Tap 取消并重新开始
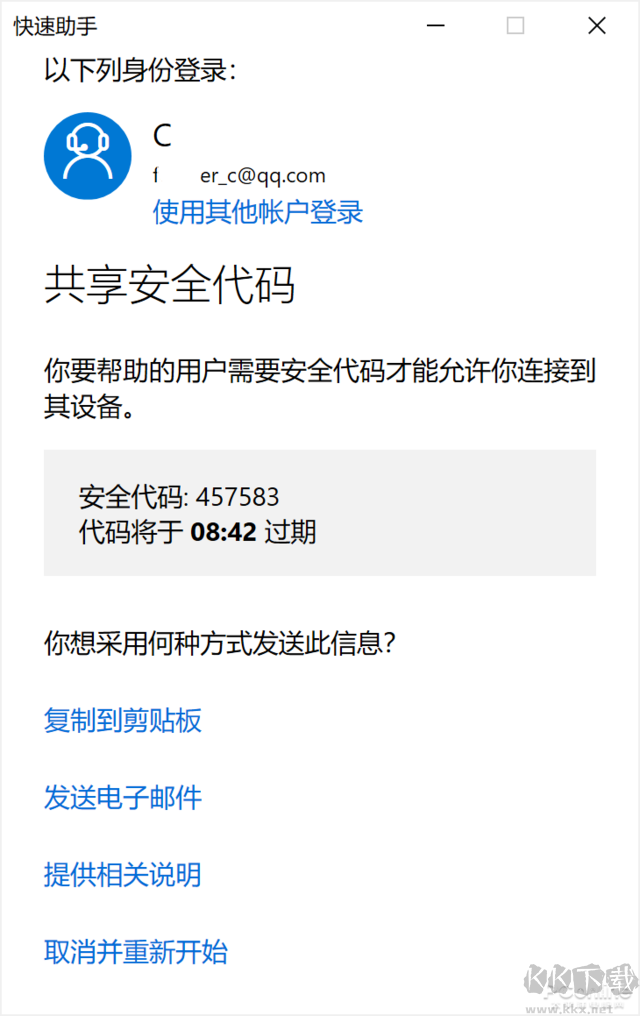The width and height of the screenshot is (640, 1016). [136, 952]
